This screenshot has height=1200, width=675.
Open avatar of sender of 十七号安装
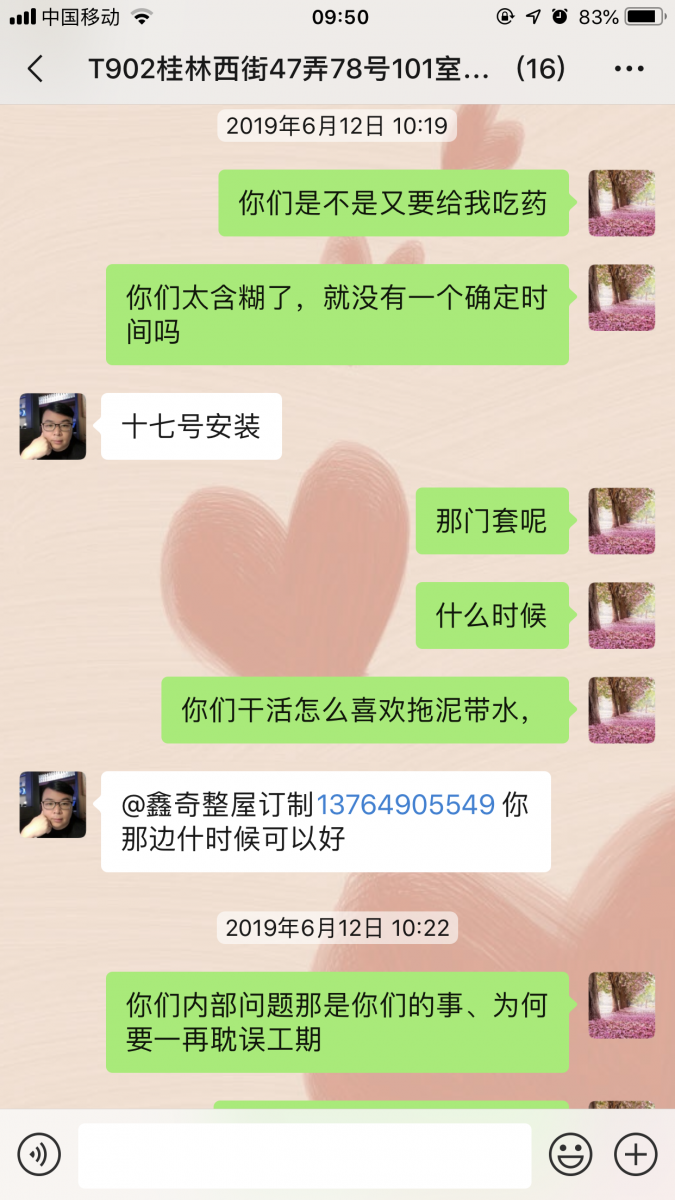click(53, 427)
